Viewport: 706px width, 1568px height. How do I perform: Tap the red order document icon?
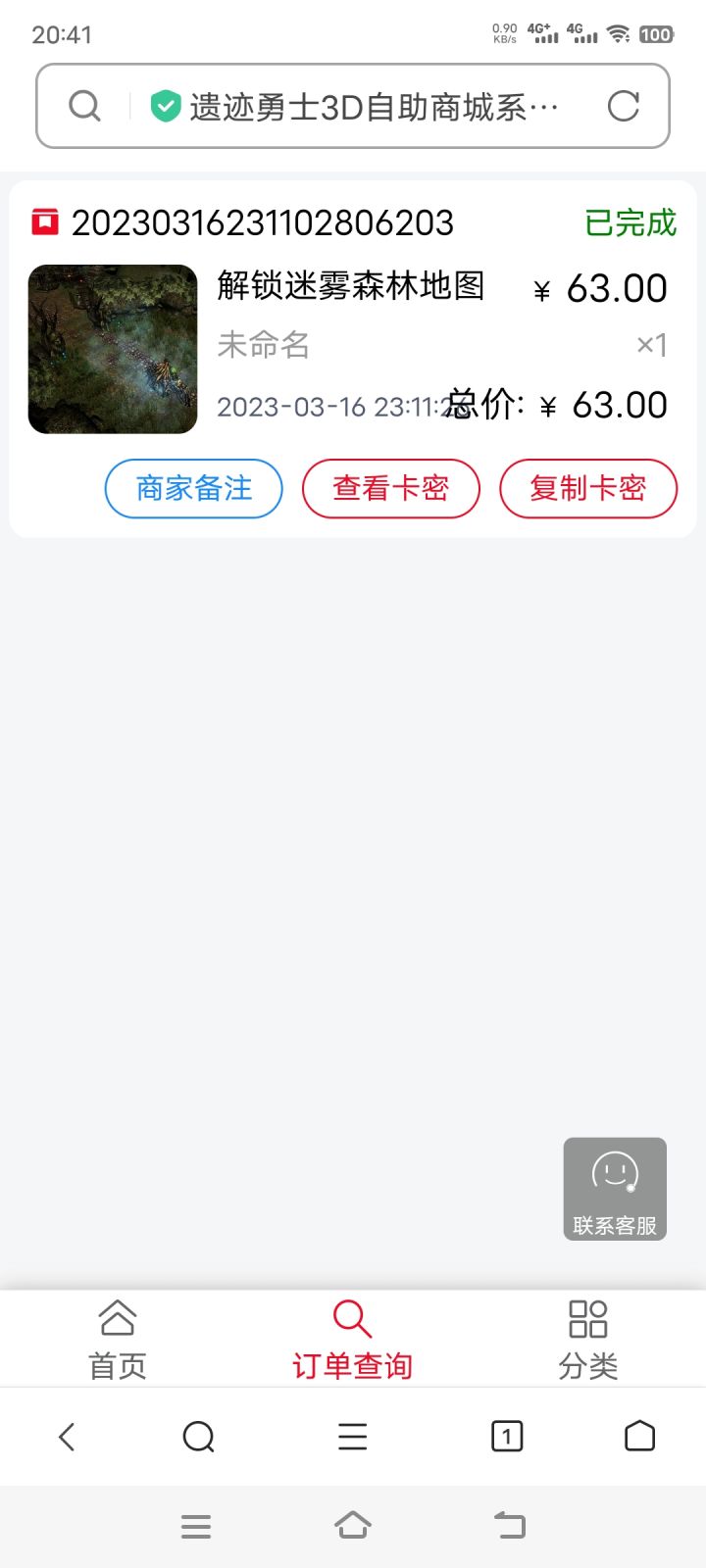(43, 221)
